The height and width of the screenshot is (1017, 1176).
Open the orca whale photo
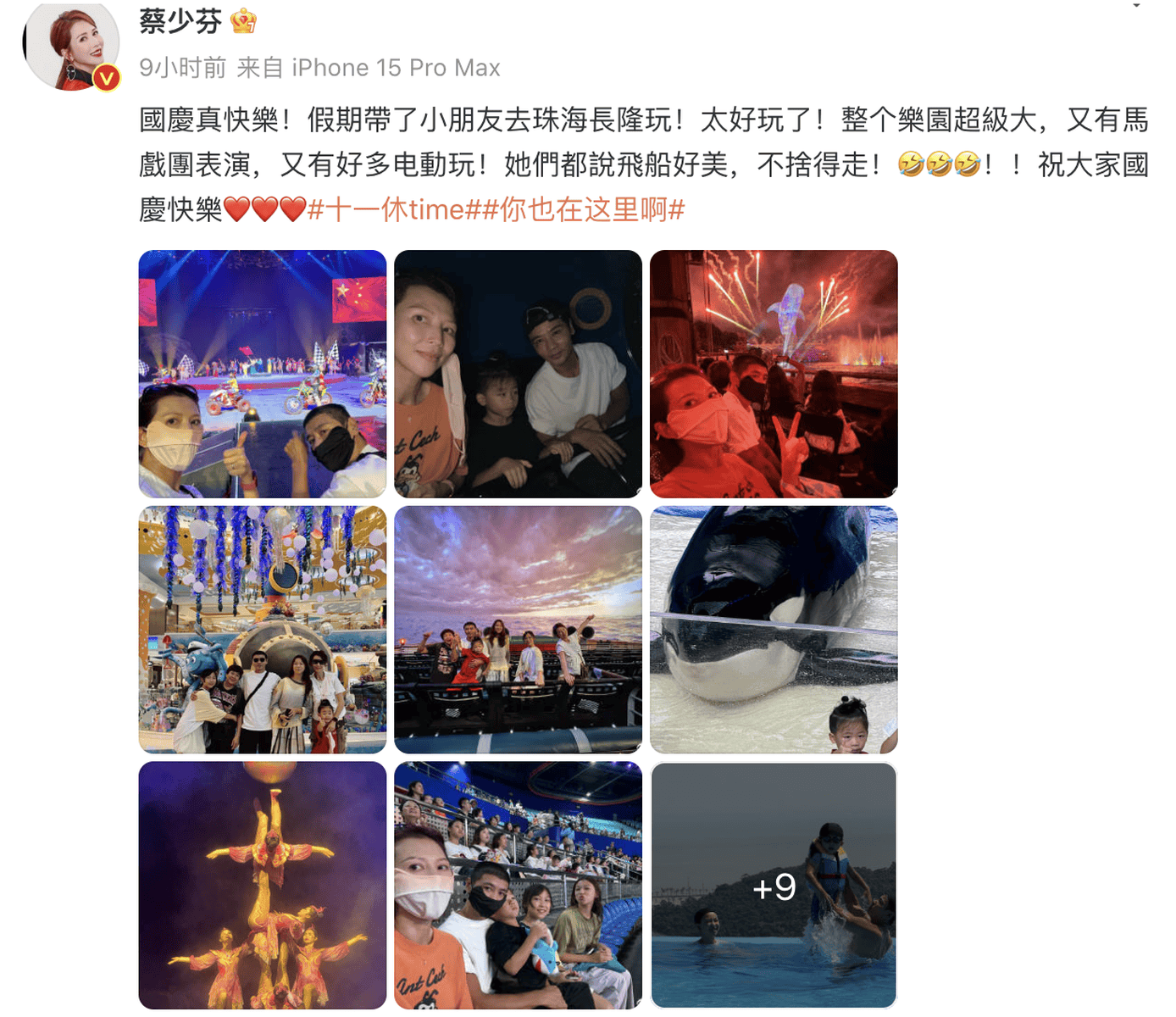tap(774, 630)
